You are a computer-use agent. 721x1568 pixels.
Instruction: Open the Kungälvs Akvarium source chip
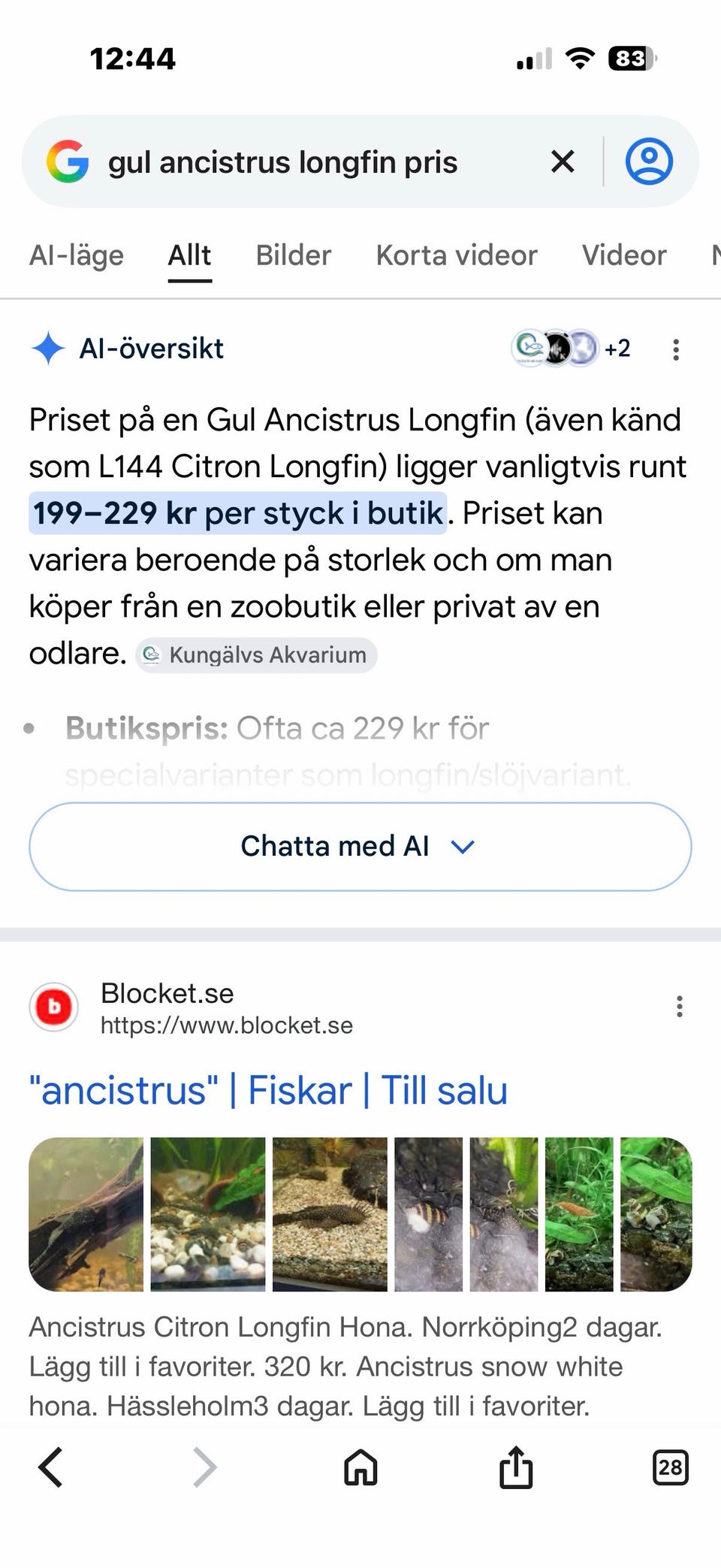click(x=257, y=655)
